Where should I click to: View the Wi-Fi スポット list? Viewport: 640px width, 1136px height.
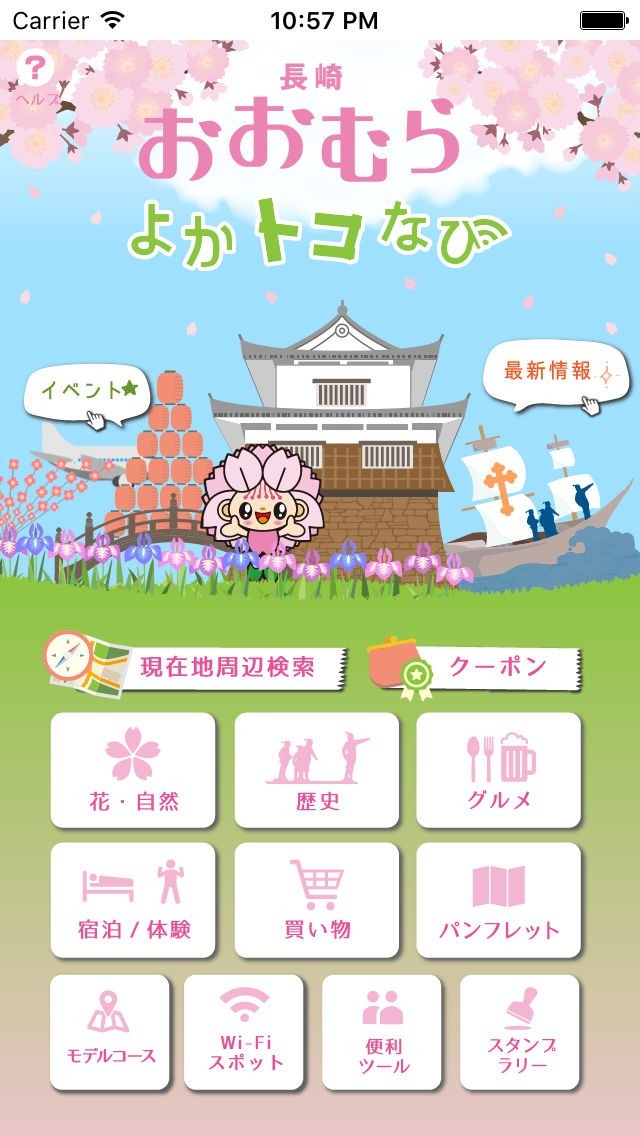[x=246, y=1032]
